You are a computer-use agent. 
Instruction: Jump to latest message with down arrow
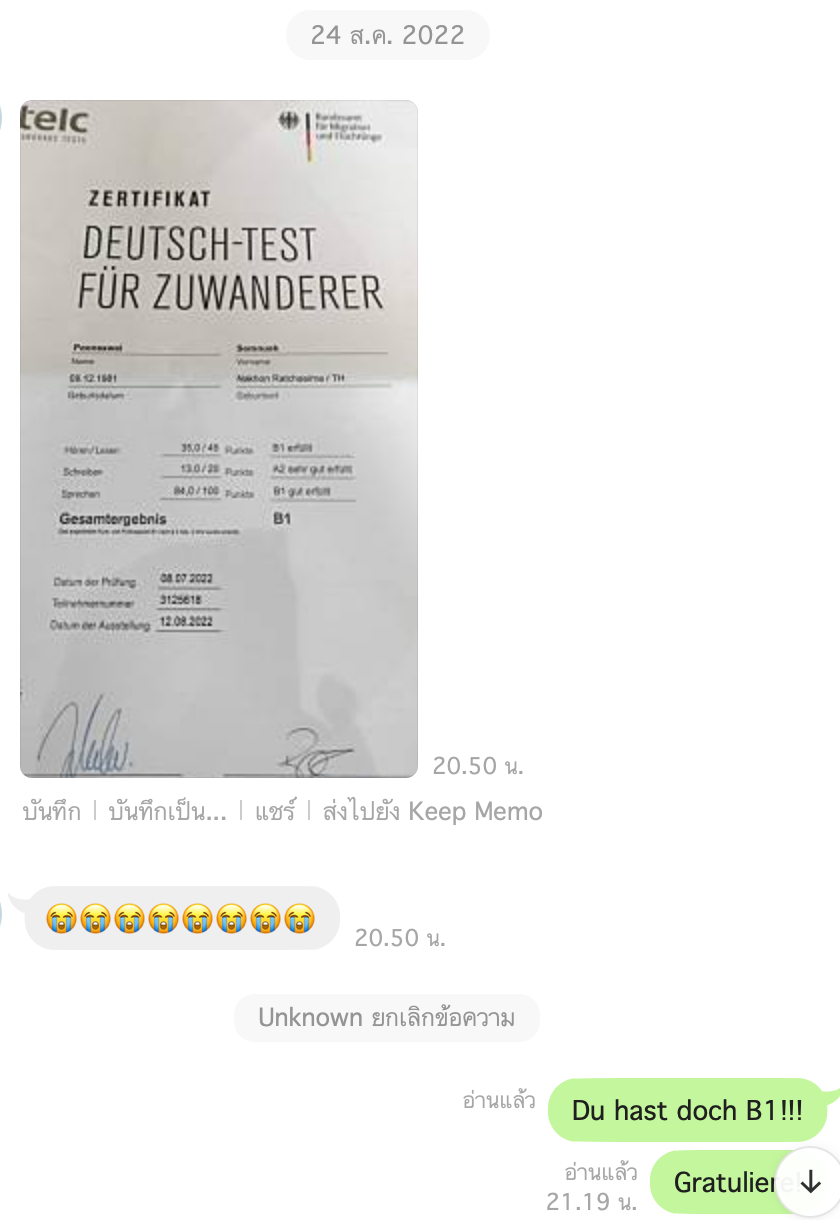pos(810,1182)
